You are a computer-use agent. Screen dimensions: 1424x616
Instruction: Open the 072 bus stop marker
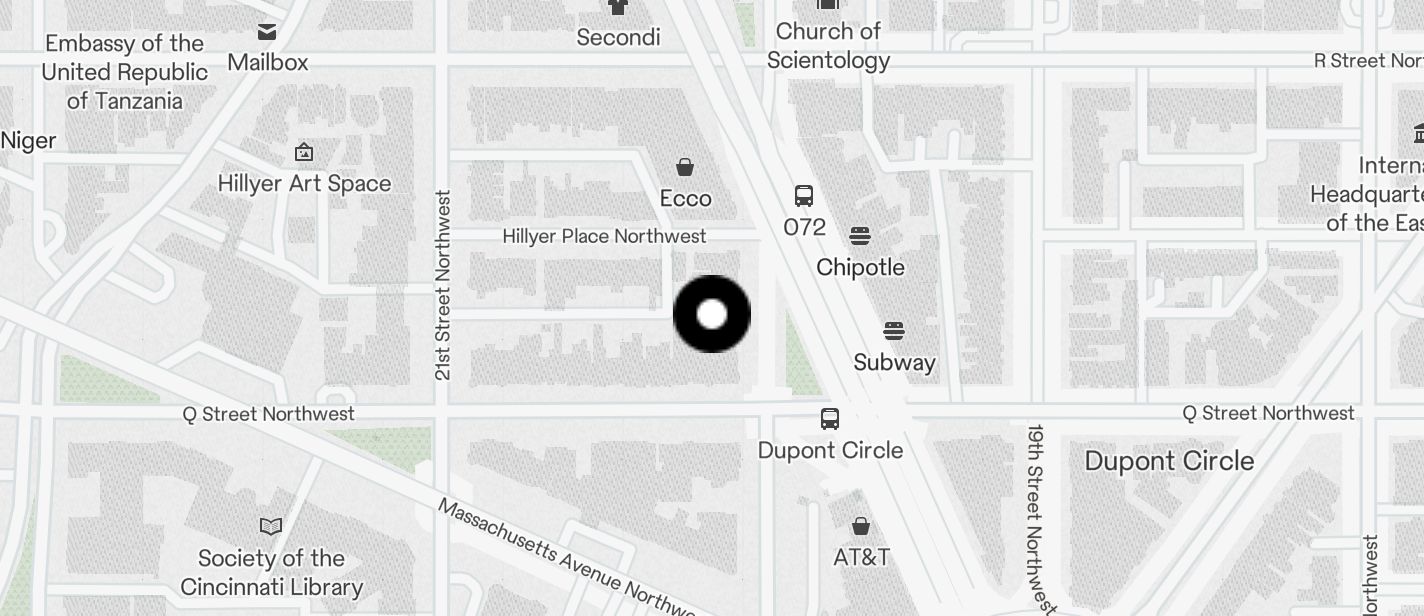coord(804,196)
